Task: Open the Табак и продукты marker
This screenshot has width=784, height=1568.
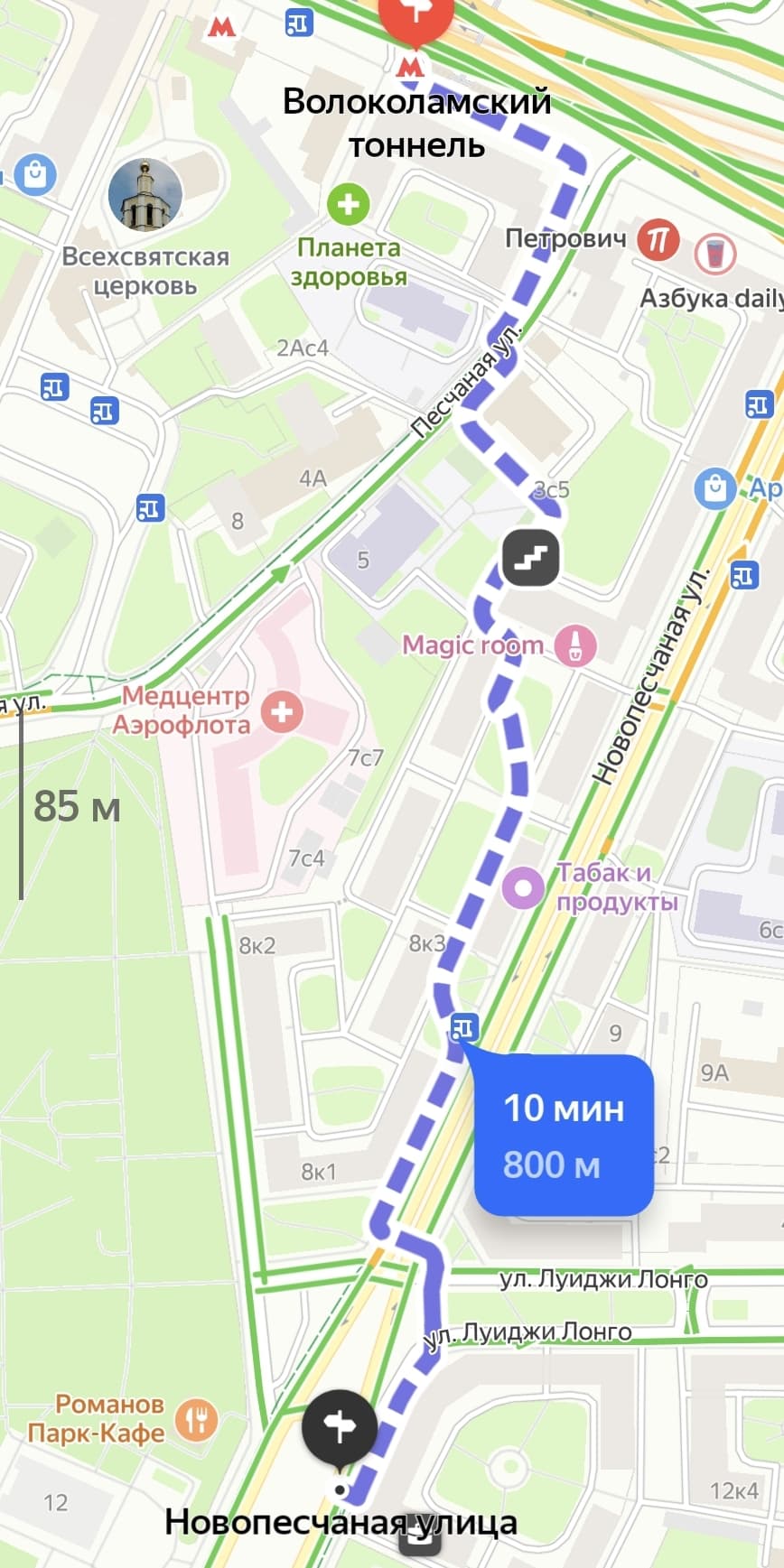Action: point(523,887)
